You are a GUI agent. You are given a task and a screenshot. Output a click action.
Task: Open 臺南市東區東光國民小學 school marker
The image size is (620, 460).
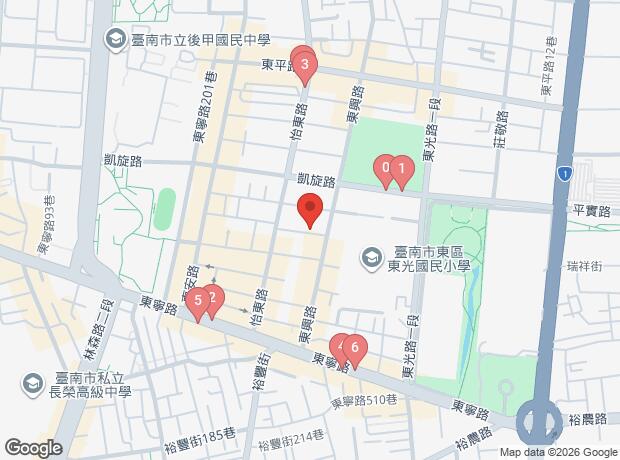[x=372, y=258]
